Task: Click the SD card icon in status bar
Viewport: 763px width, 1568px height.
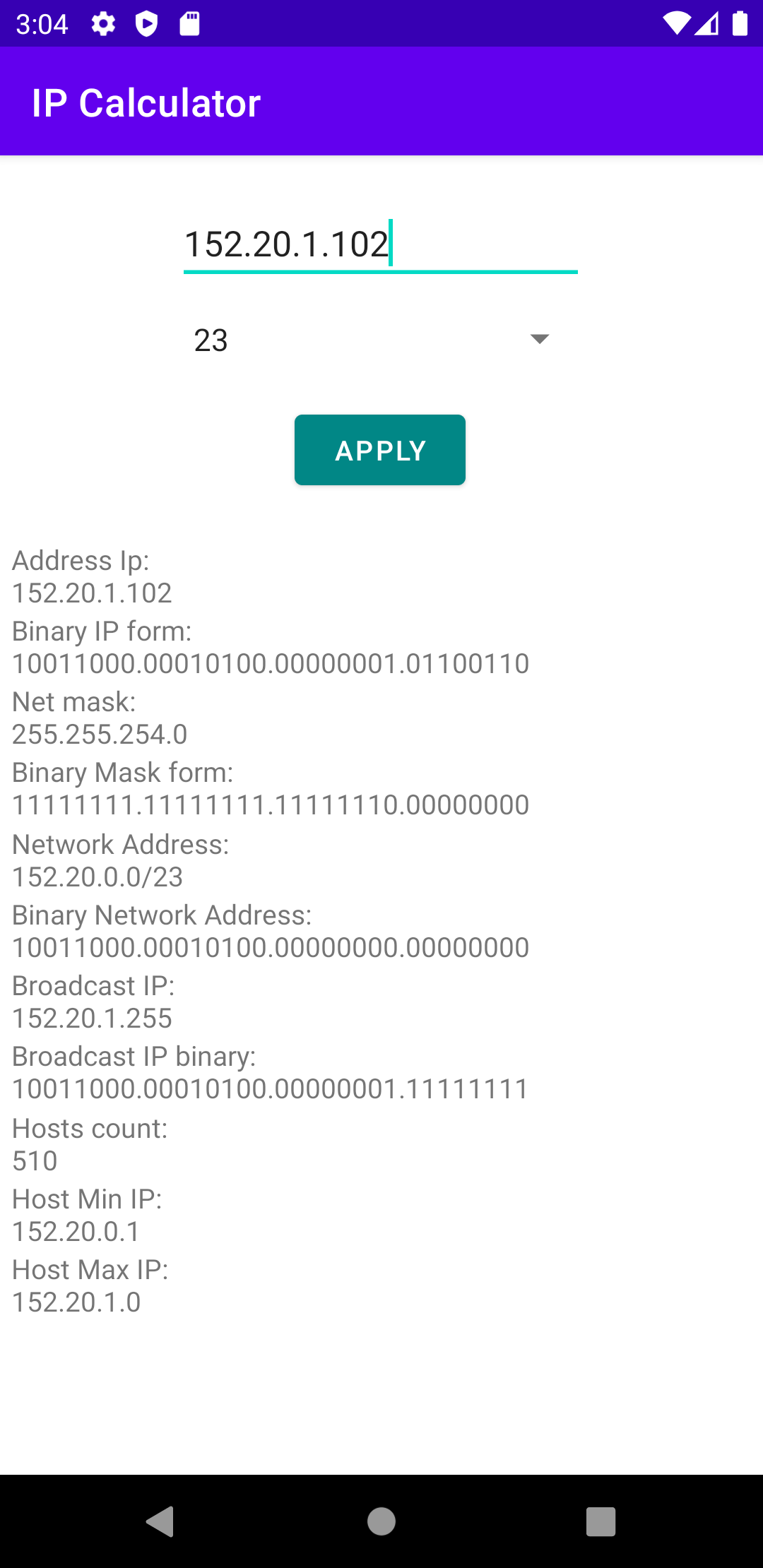Action: tap(189, 23)
